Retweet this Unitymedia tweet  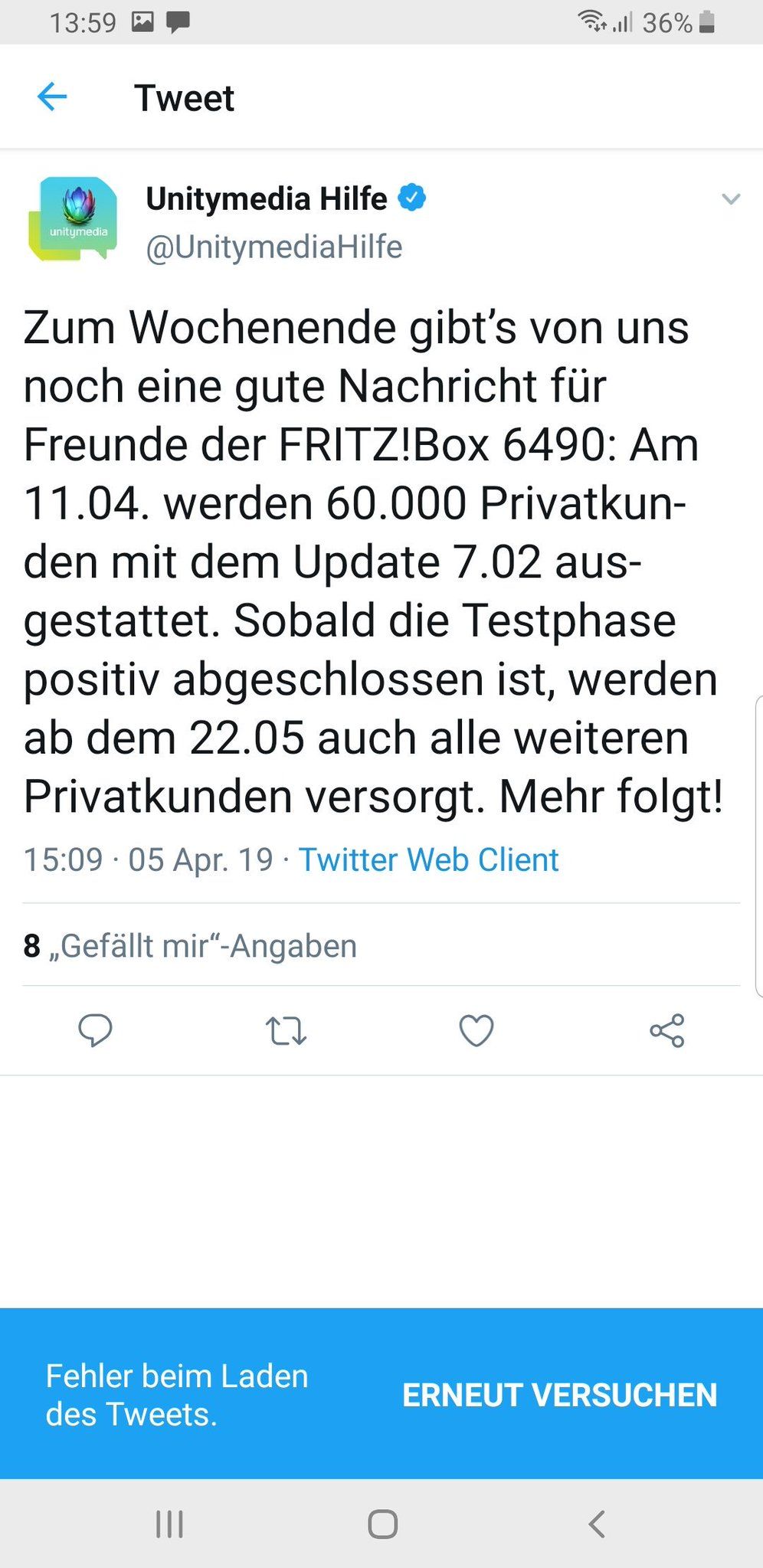[286, 1030]
